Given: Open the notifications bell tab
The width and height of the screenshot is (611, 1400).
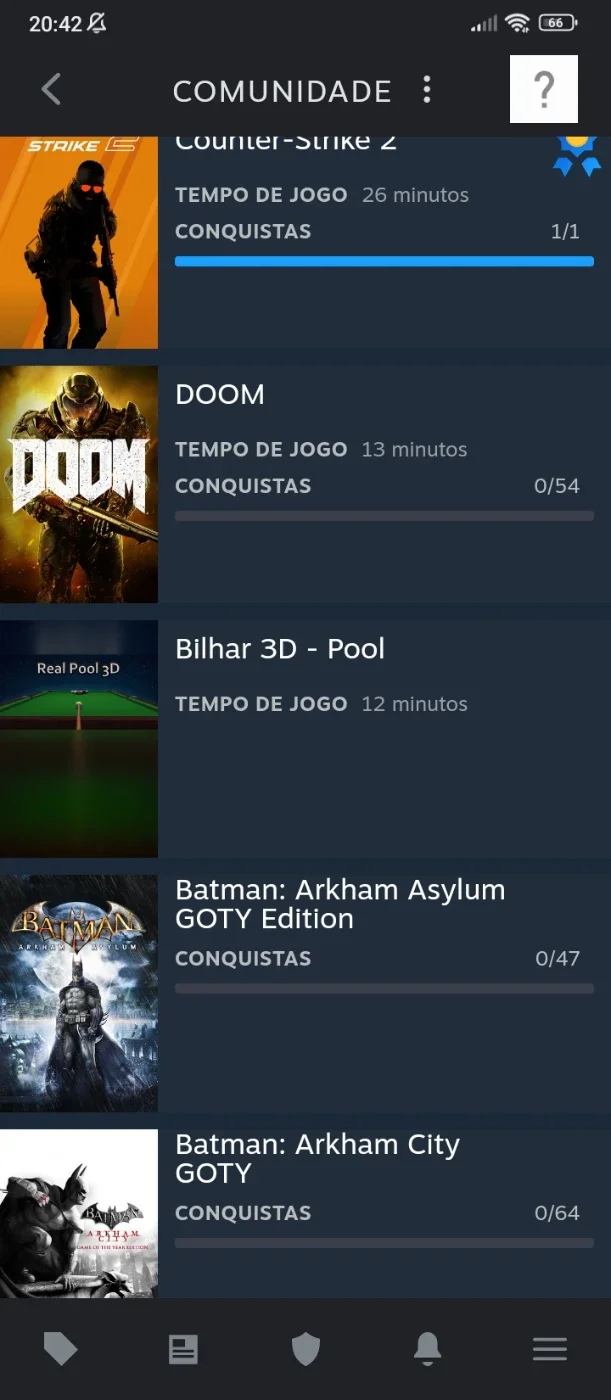Looking at the screenshot, I should tap(427, 1349).
